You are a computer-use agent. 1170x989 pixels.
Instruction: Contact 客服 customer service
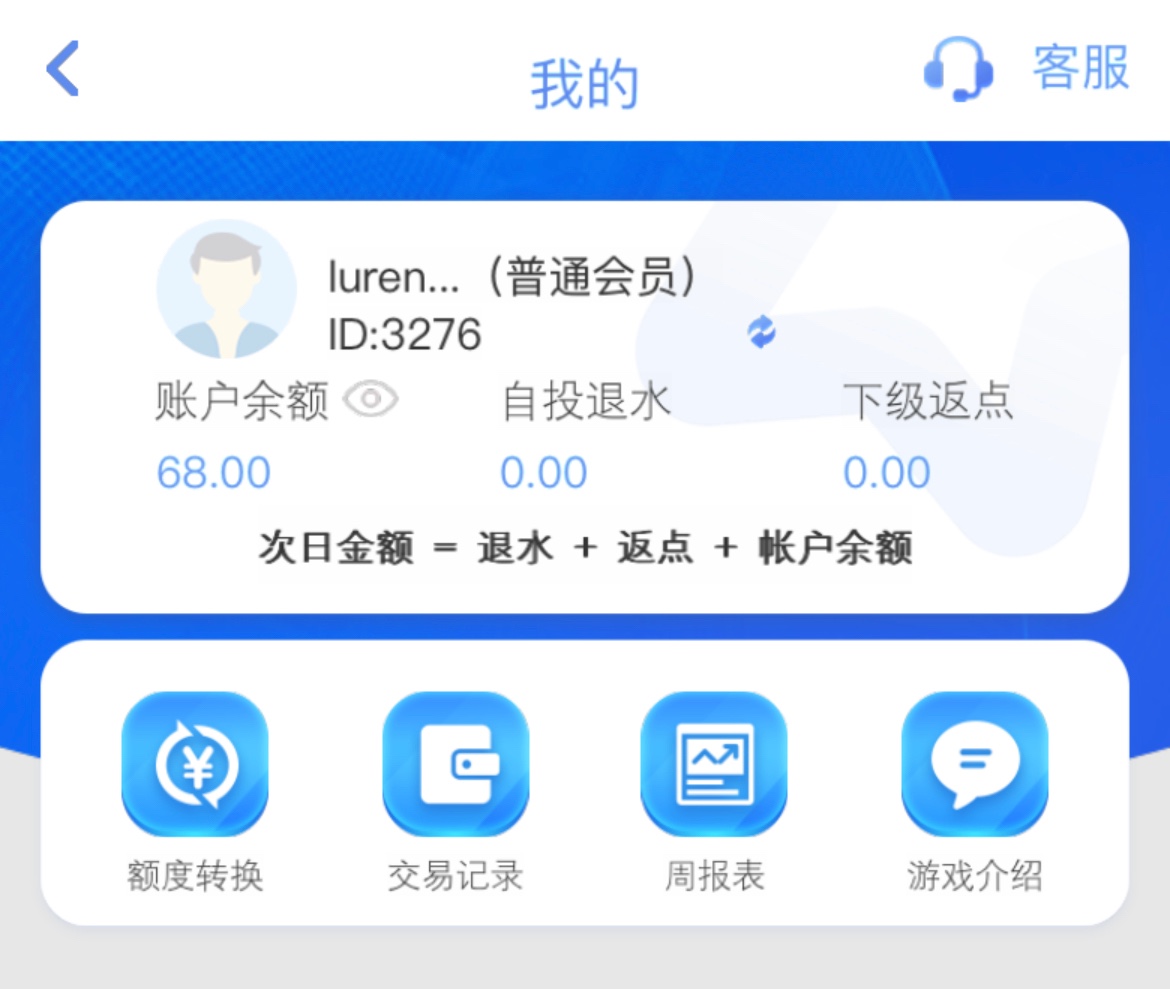[x=1027, y=69]
